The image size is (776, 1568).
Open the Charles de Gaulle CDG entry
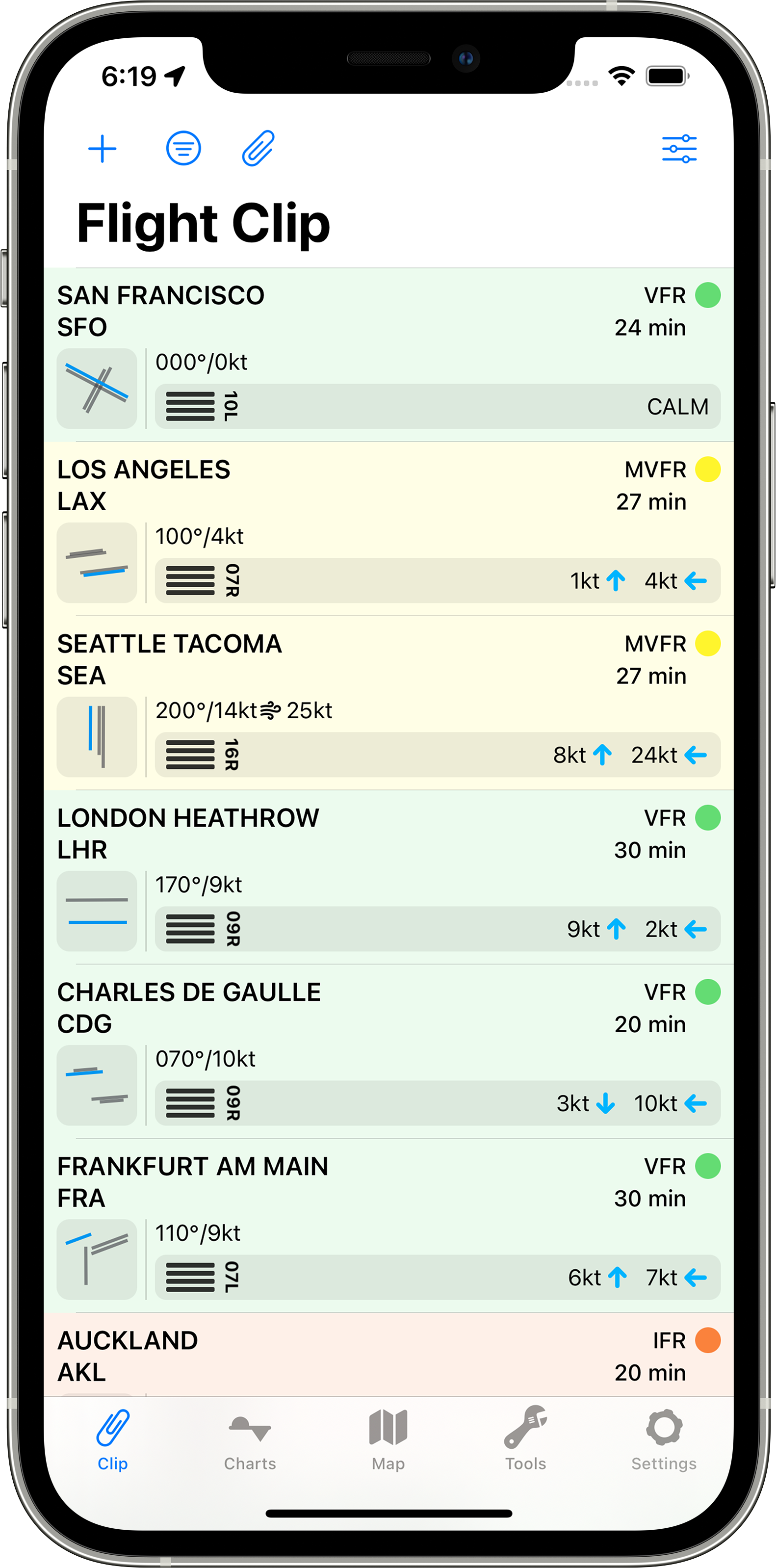388,1051
